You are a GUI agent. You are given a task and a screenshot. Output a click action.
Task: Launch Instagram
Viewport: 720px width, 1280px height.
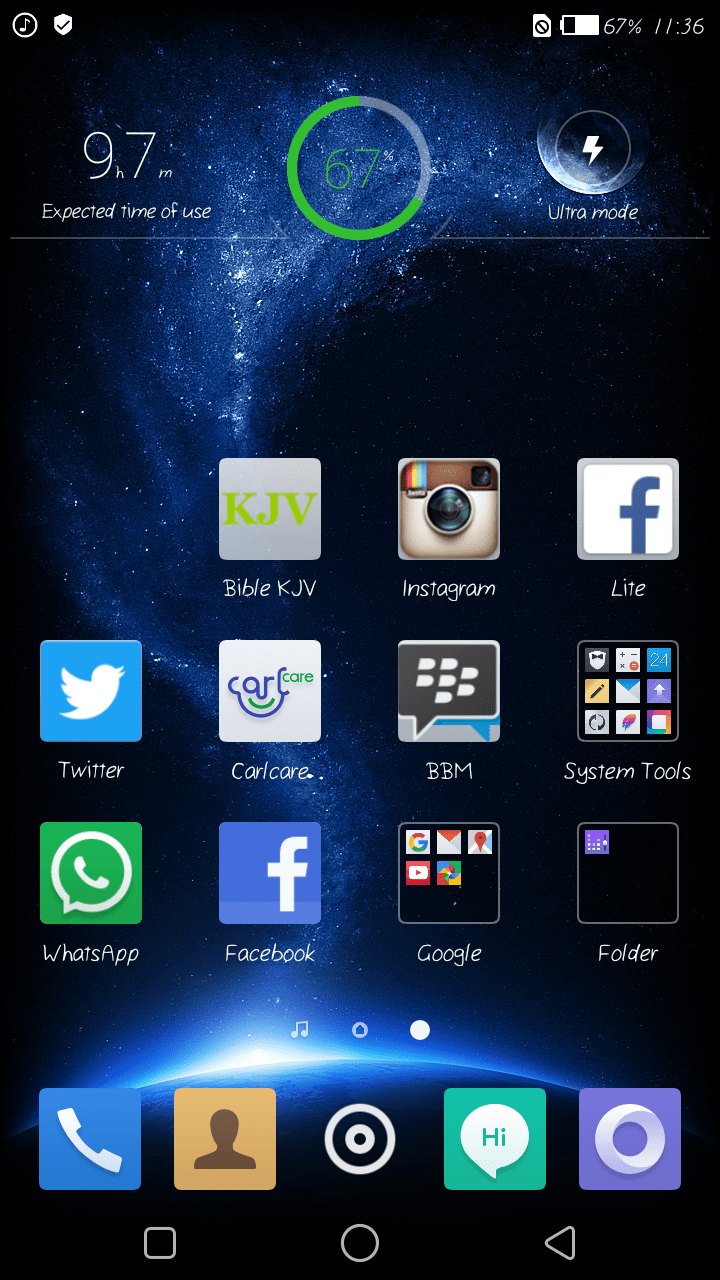[449, 509]
